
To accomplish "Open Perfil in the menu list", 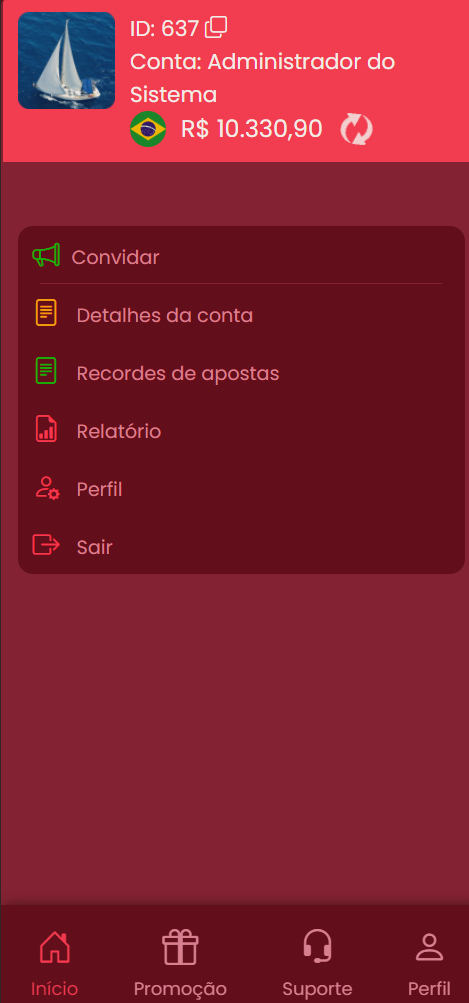I will tap(241, 489).
